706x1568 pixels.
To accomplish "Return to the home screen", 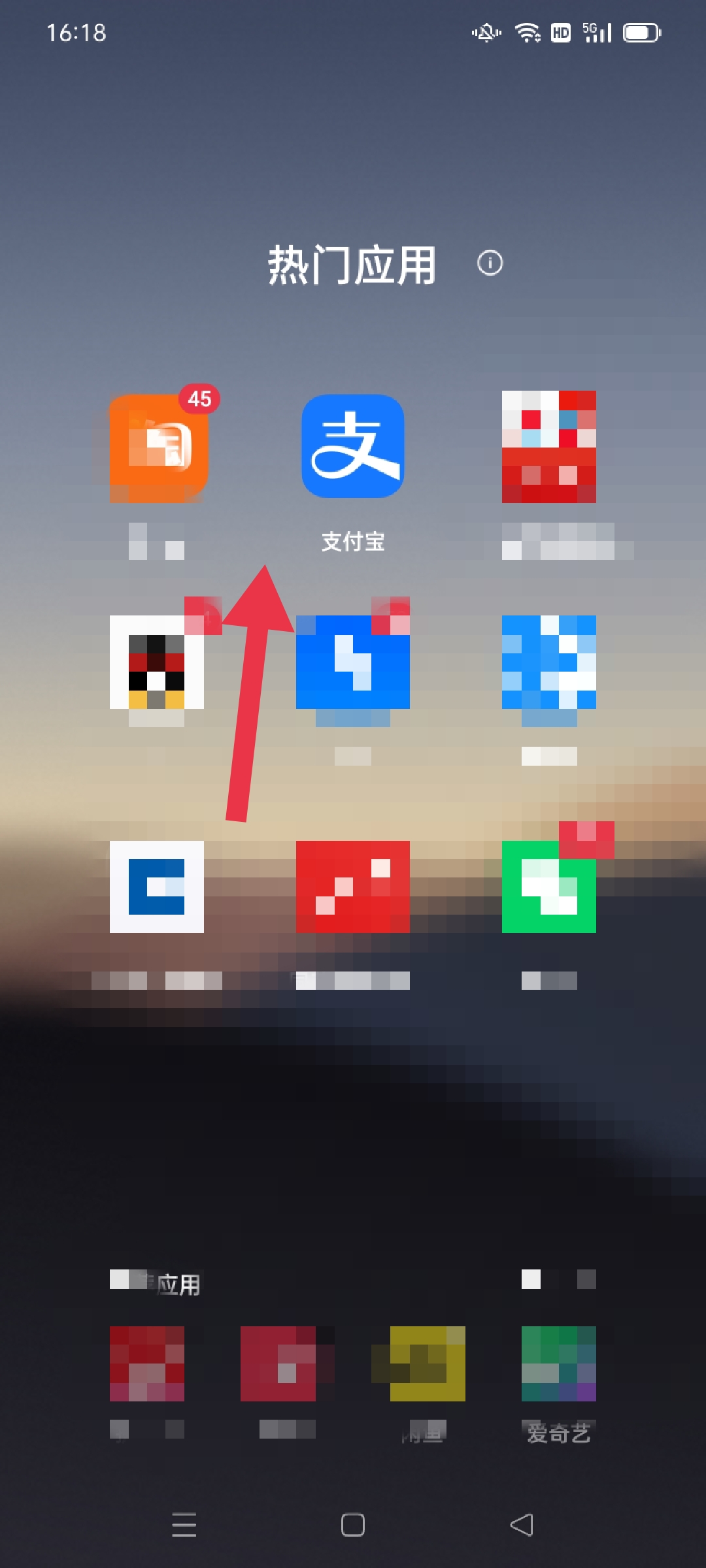I will (x=353, y=1525).
